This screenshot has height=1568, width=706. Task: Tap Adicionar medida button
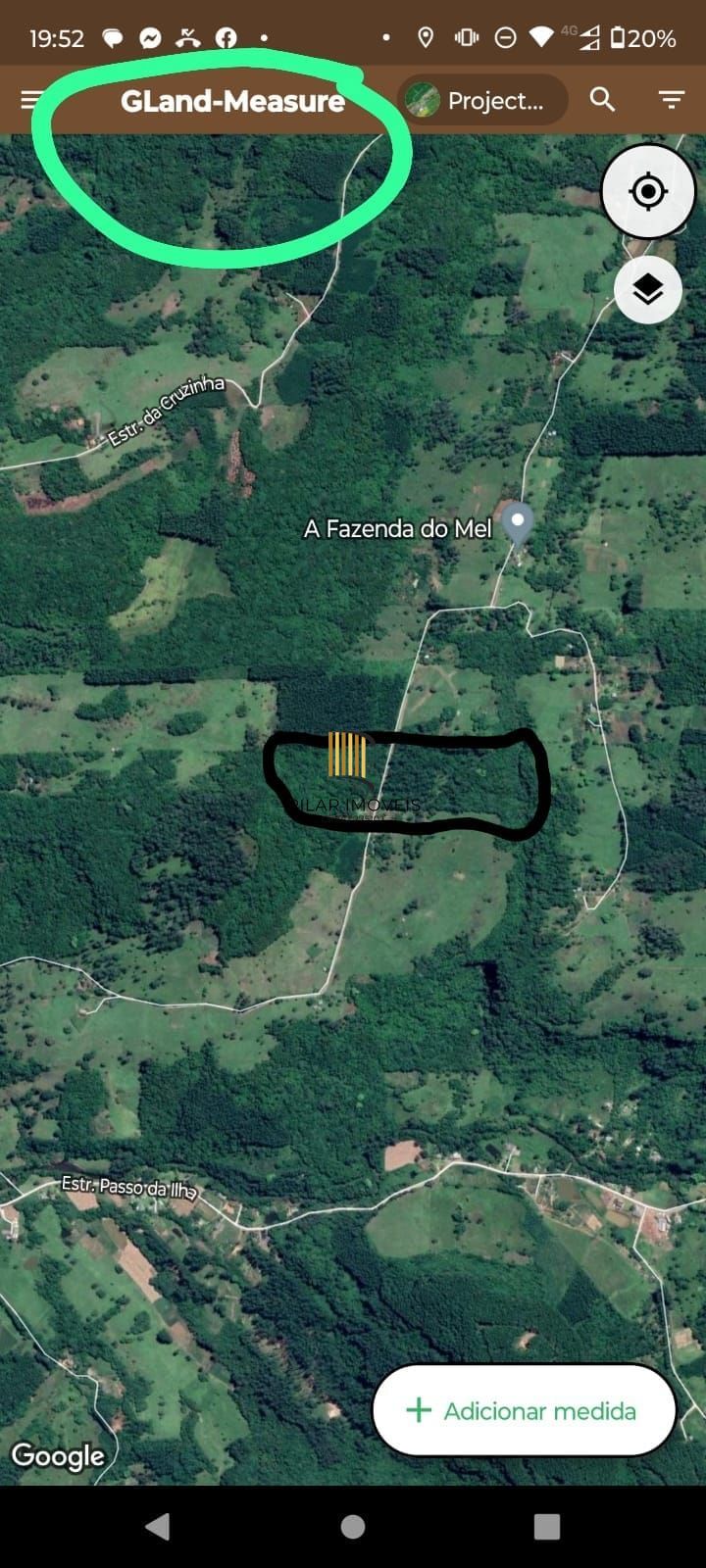pos(524,1411)
